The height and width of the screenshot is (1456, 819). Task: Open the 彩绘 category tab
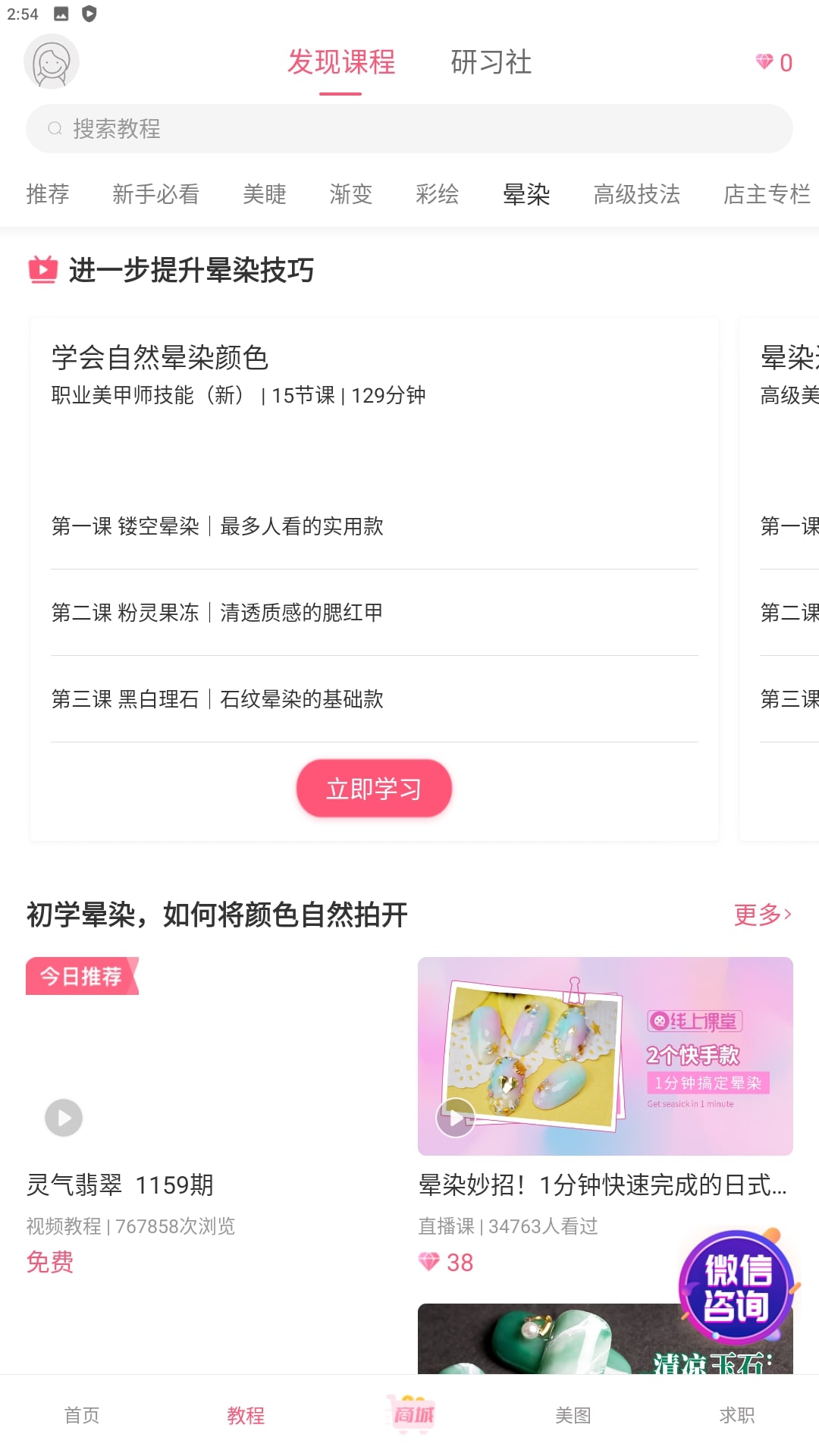437,194
